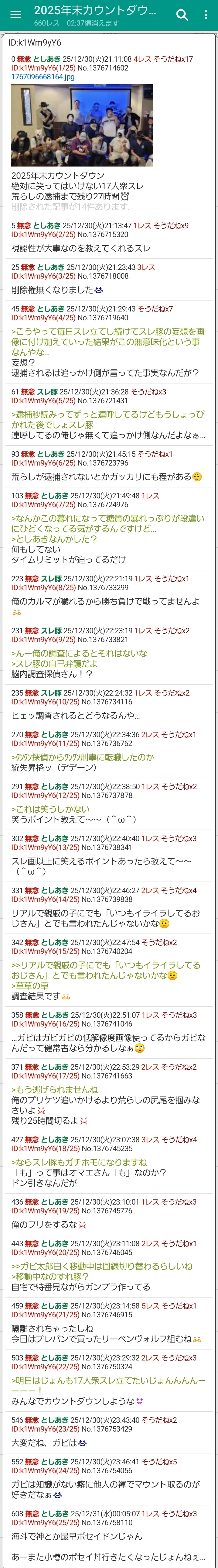Open the navigation drawer menu

16,15
